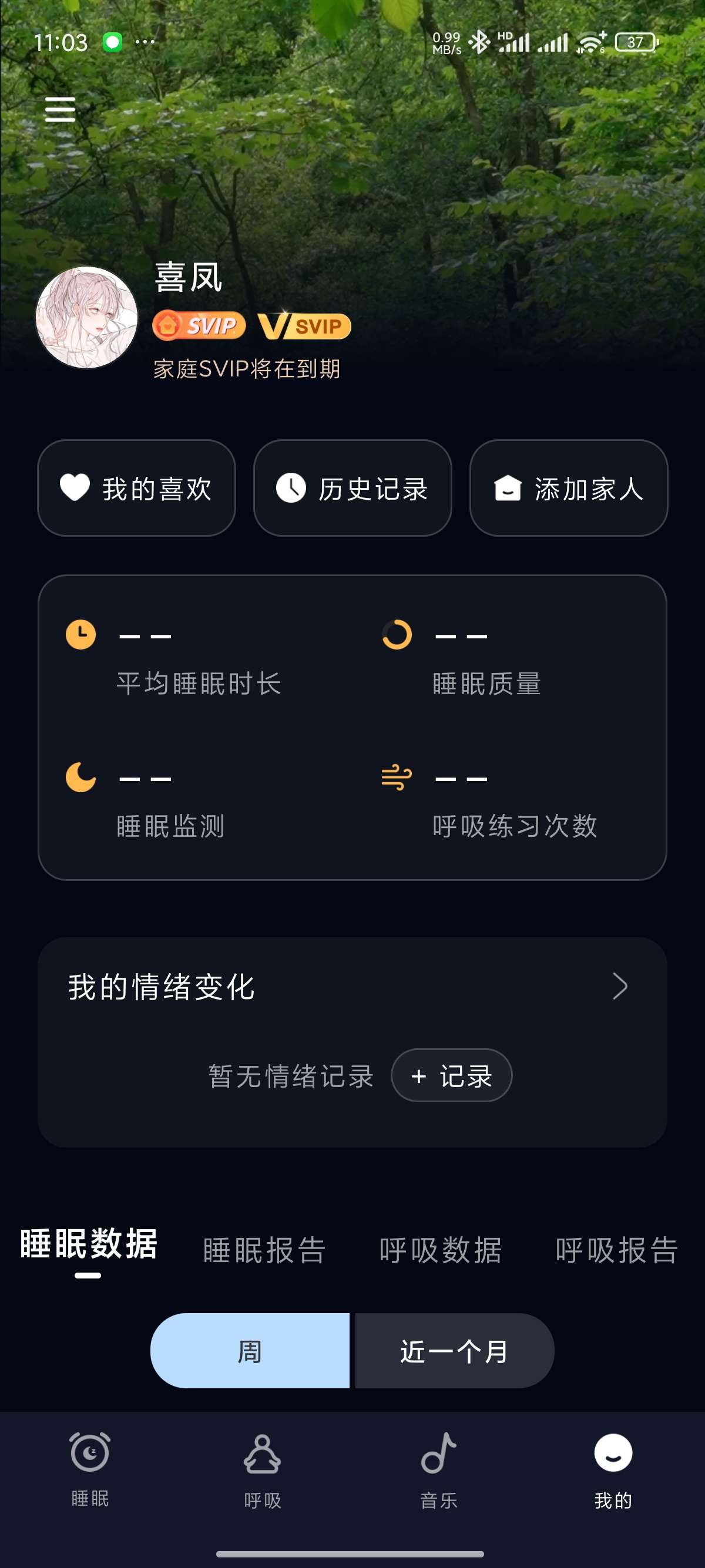Tap the 喜凤 profile avatar
705x1568 pixels.
click(86, 317)
